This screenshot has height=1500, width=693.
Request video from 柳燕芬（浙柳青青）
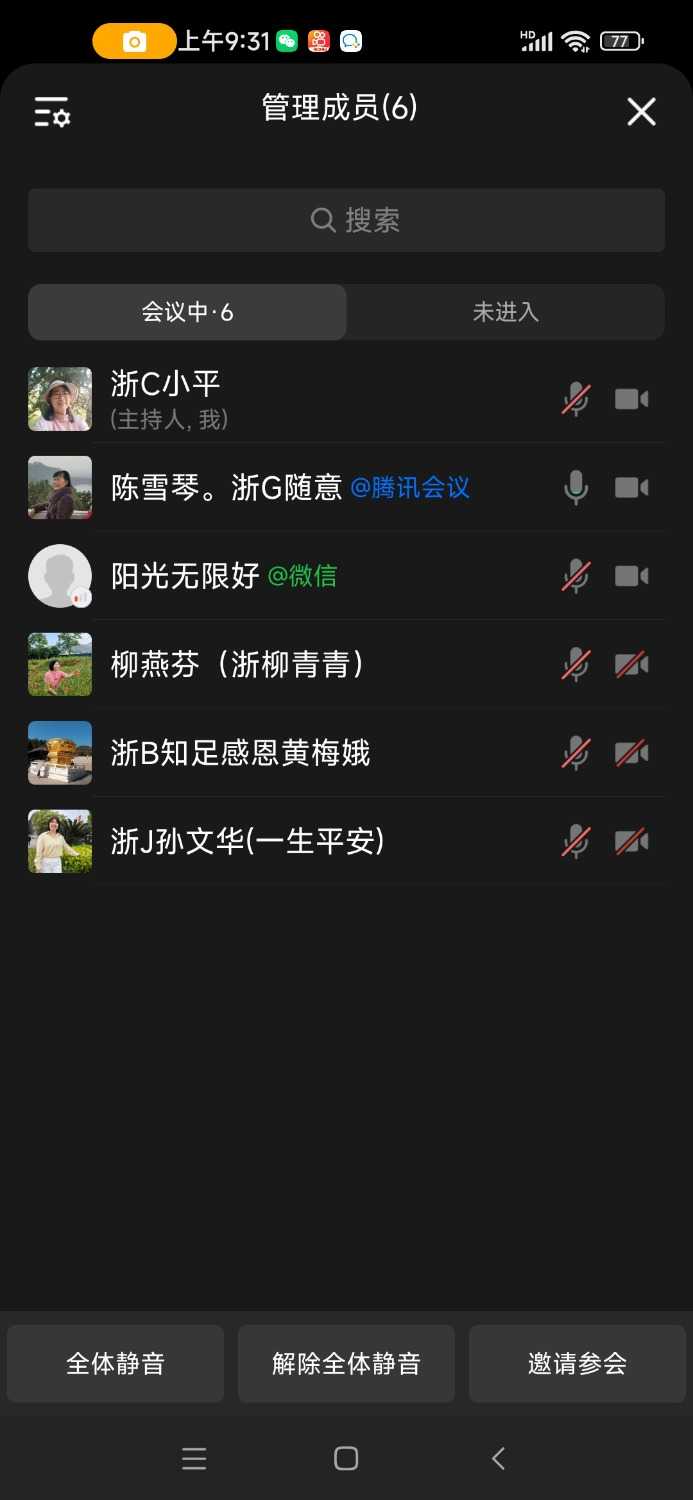click(x=631, y=665)
